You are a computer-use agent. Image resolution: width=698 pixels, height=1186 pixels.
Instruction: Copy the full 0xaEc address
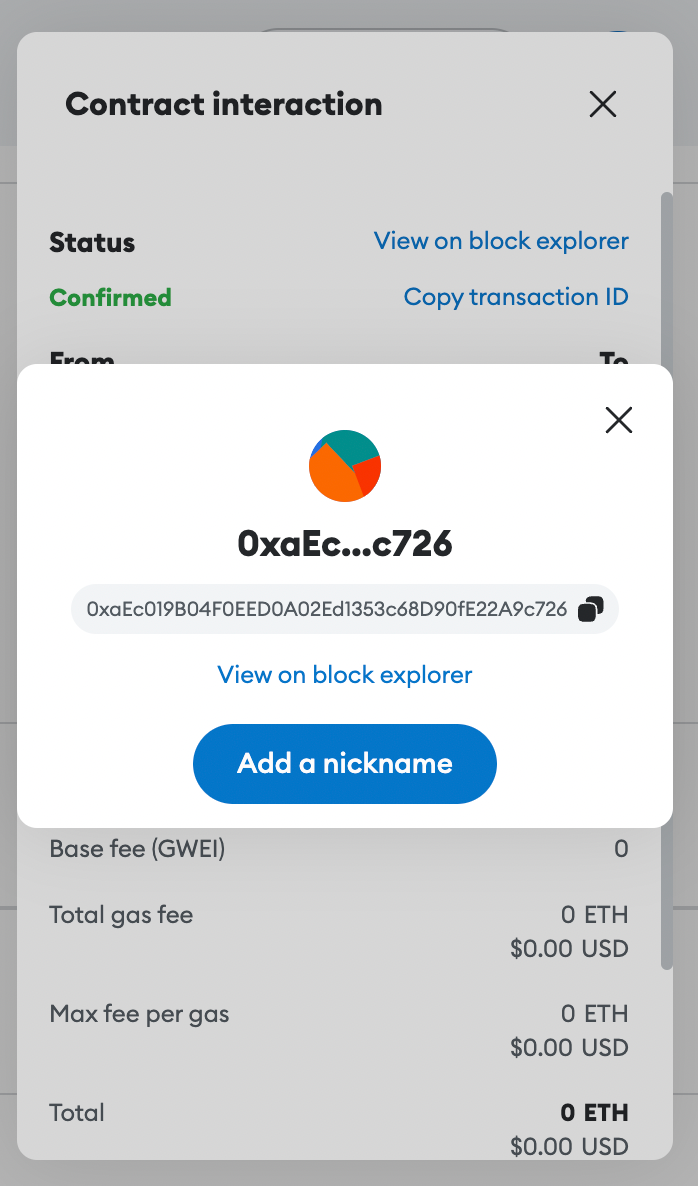point(591,609)
